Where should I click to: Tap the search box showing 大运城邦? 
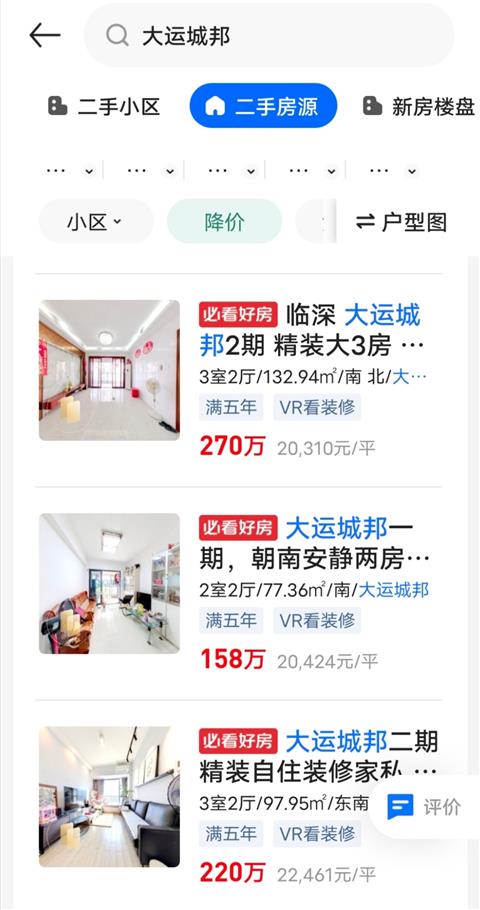point(269,36)
